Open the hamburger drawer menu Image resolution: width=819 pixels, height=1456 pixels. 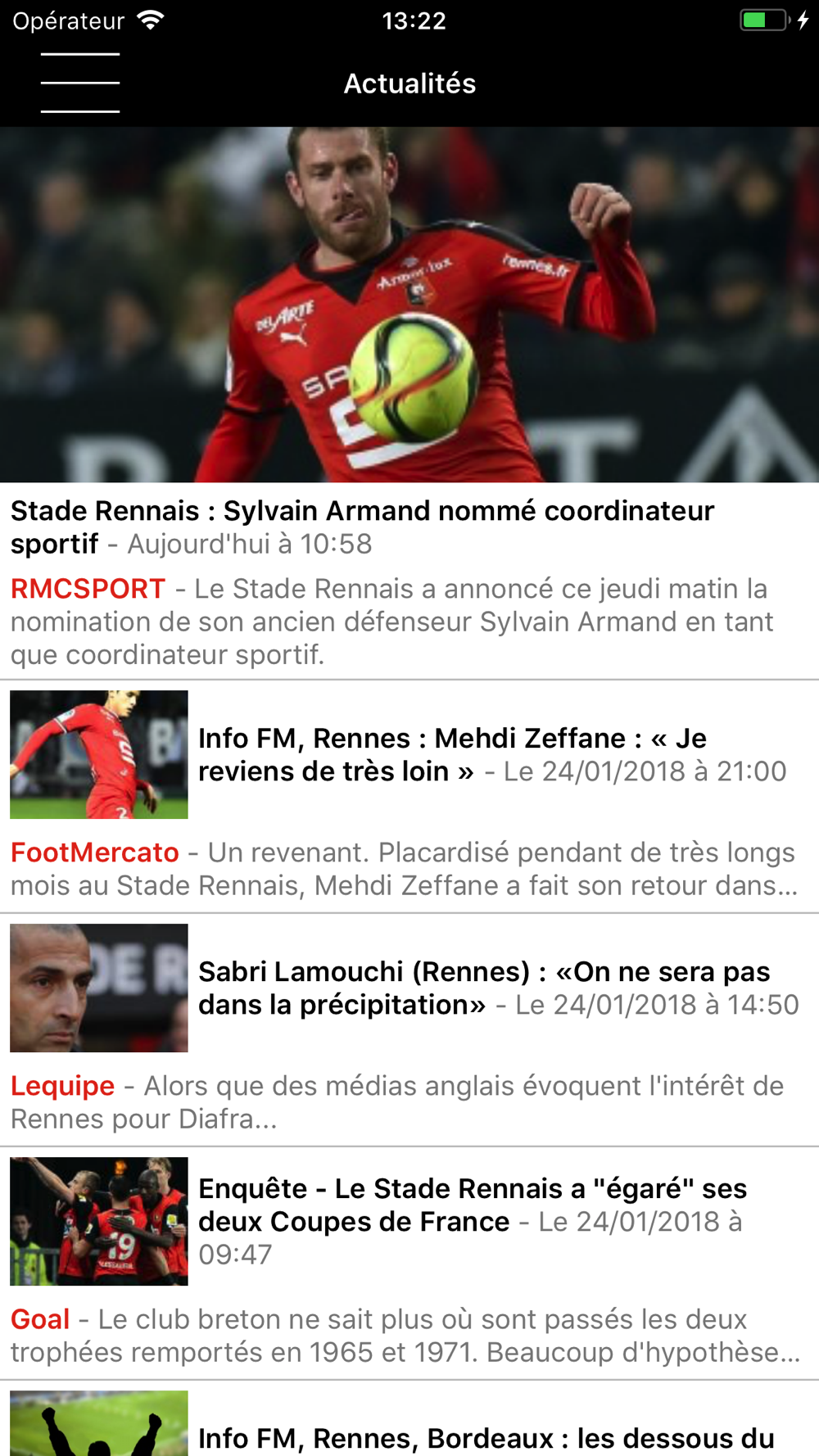click(80, 83)
